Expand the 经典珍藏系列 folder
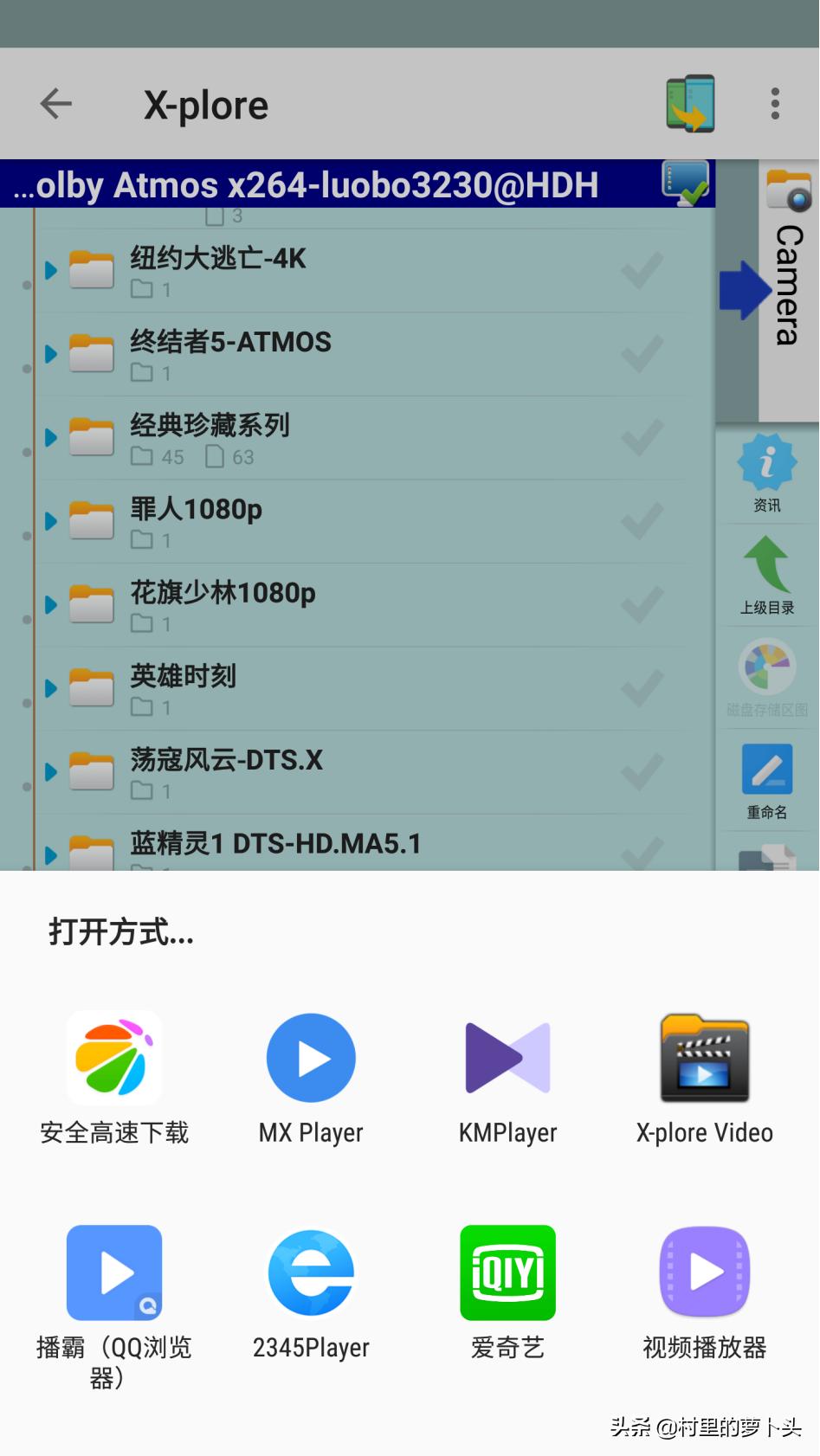The height and width of the screenshot is (1456, 820). [x=49, y=437]
